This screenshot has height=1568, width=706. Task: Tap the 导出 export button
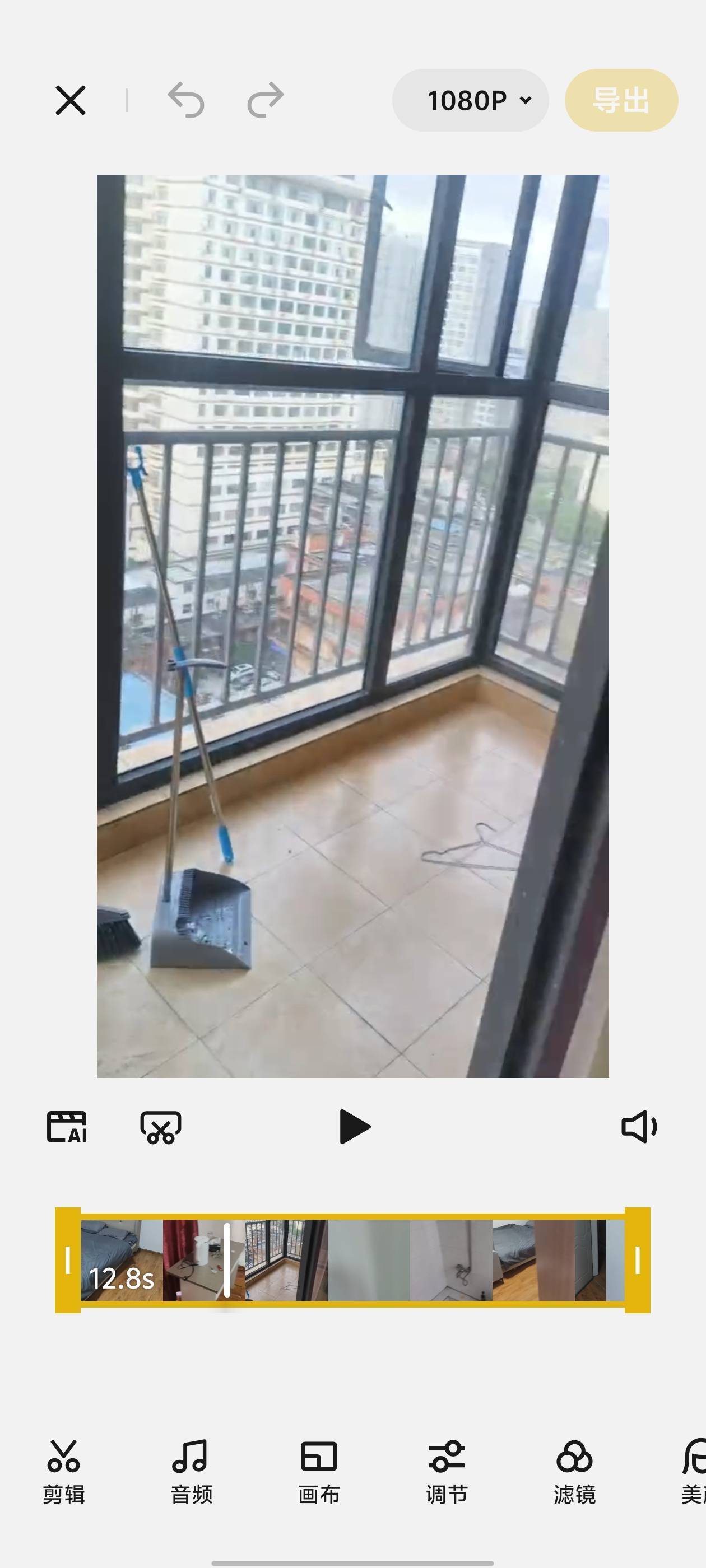(x=621, y=100)
